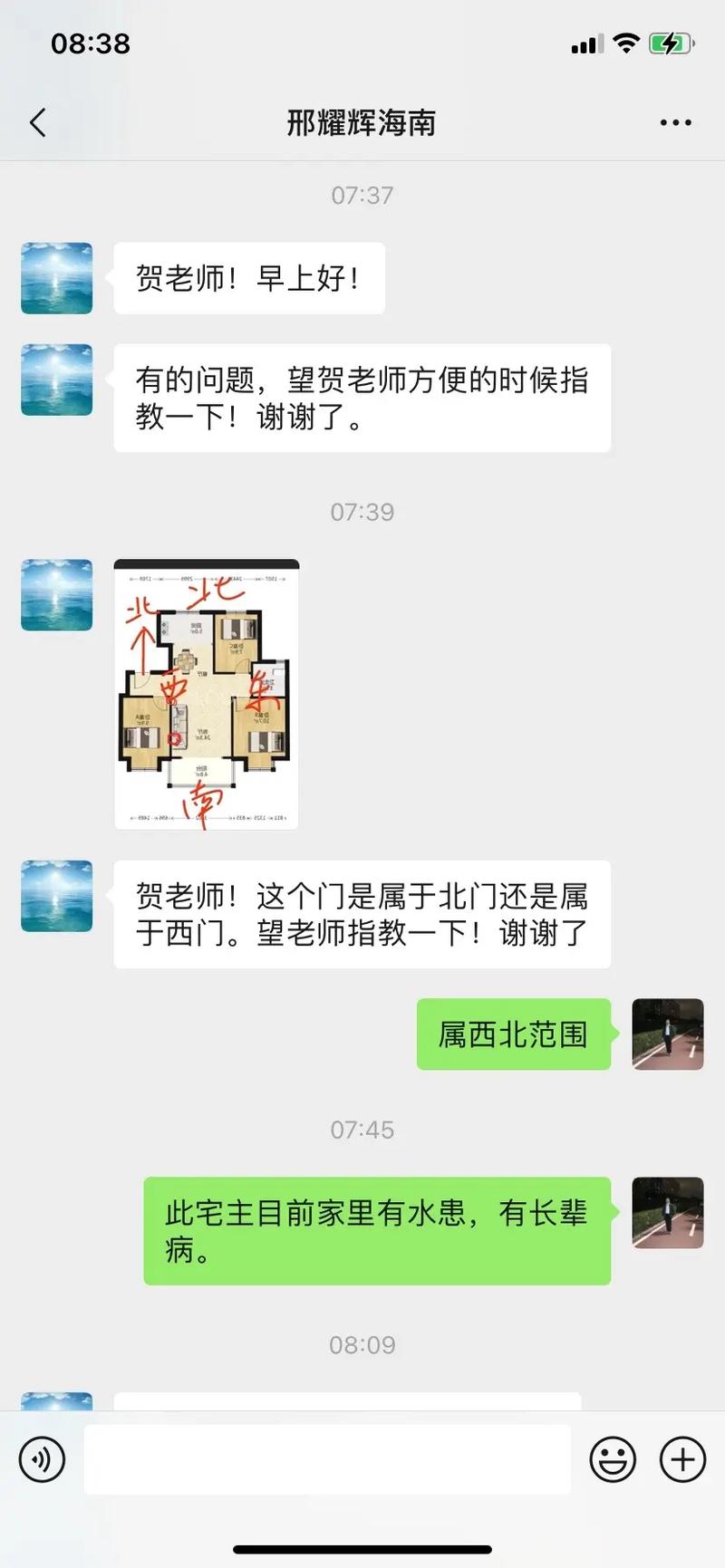Viewport: 725px width, 1568px height.
Task: Open the emoji sticker panel
Action: click(x=613, y=1459)
